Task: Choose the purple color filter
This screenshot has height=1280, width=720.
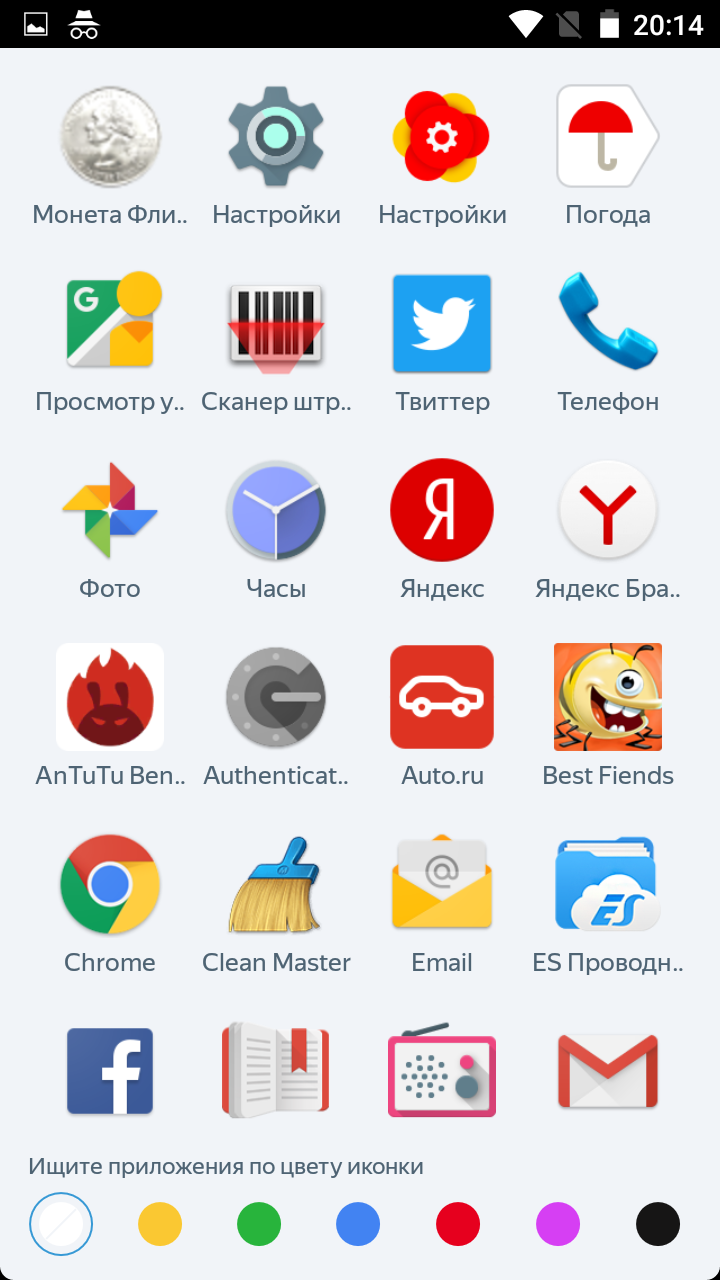Action: point(558,1224)
